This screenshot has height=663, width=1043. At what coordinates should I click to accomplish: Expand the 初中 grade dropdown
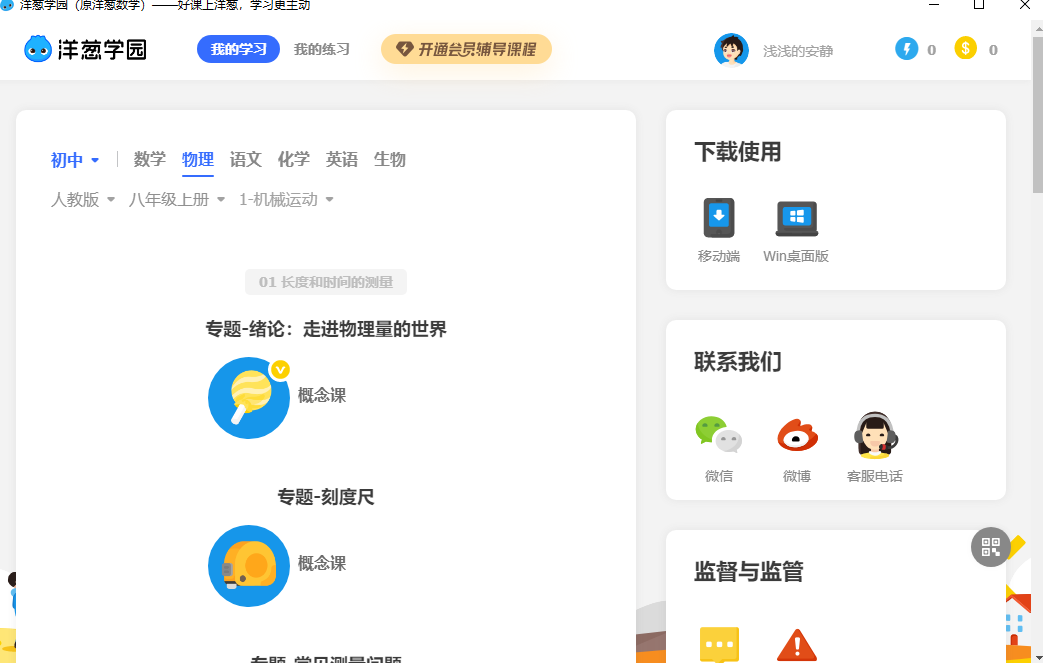pos(75,160)
